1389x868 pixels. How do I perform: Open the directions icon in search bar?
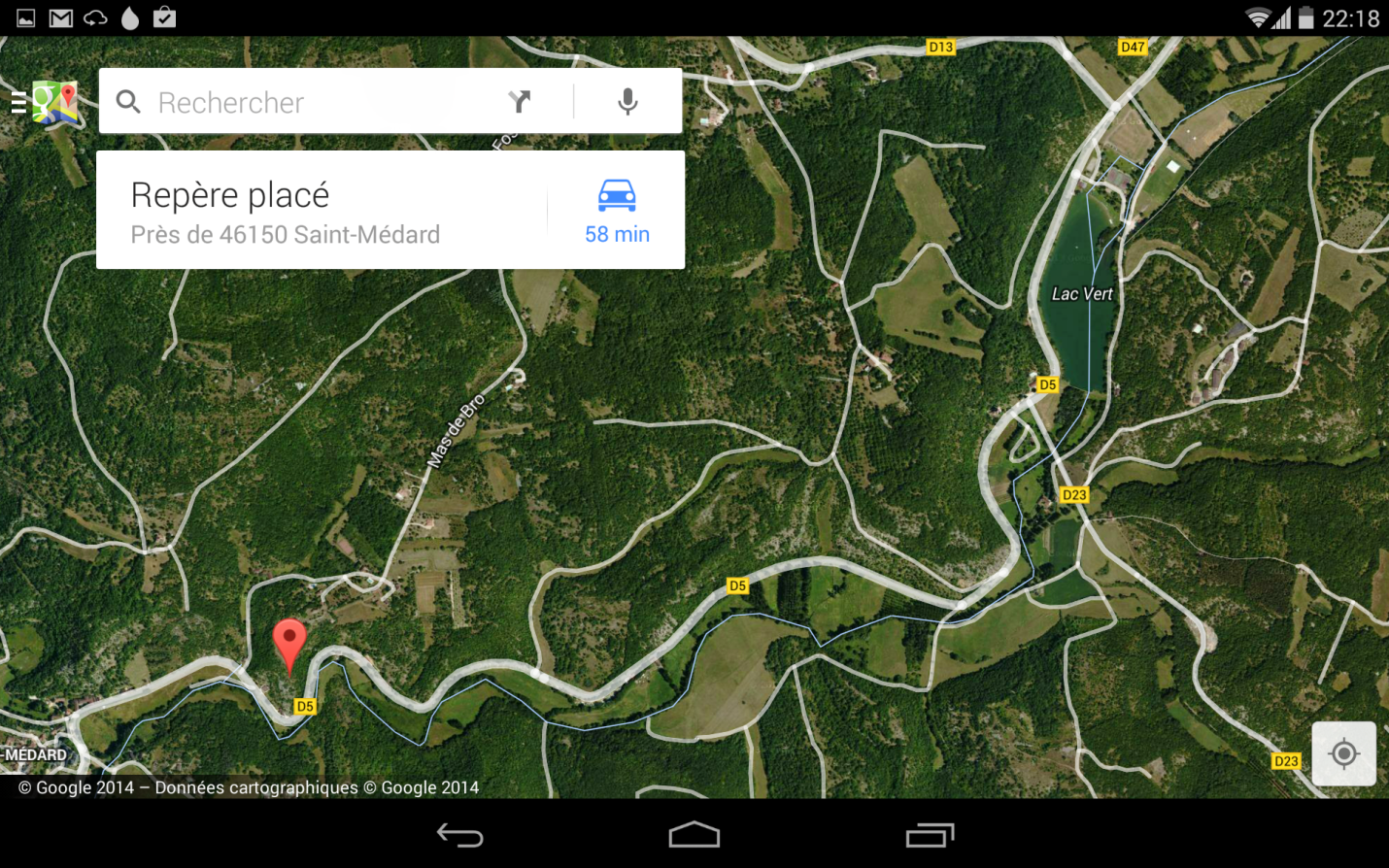[x=520, y=101]
